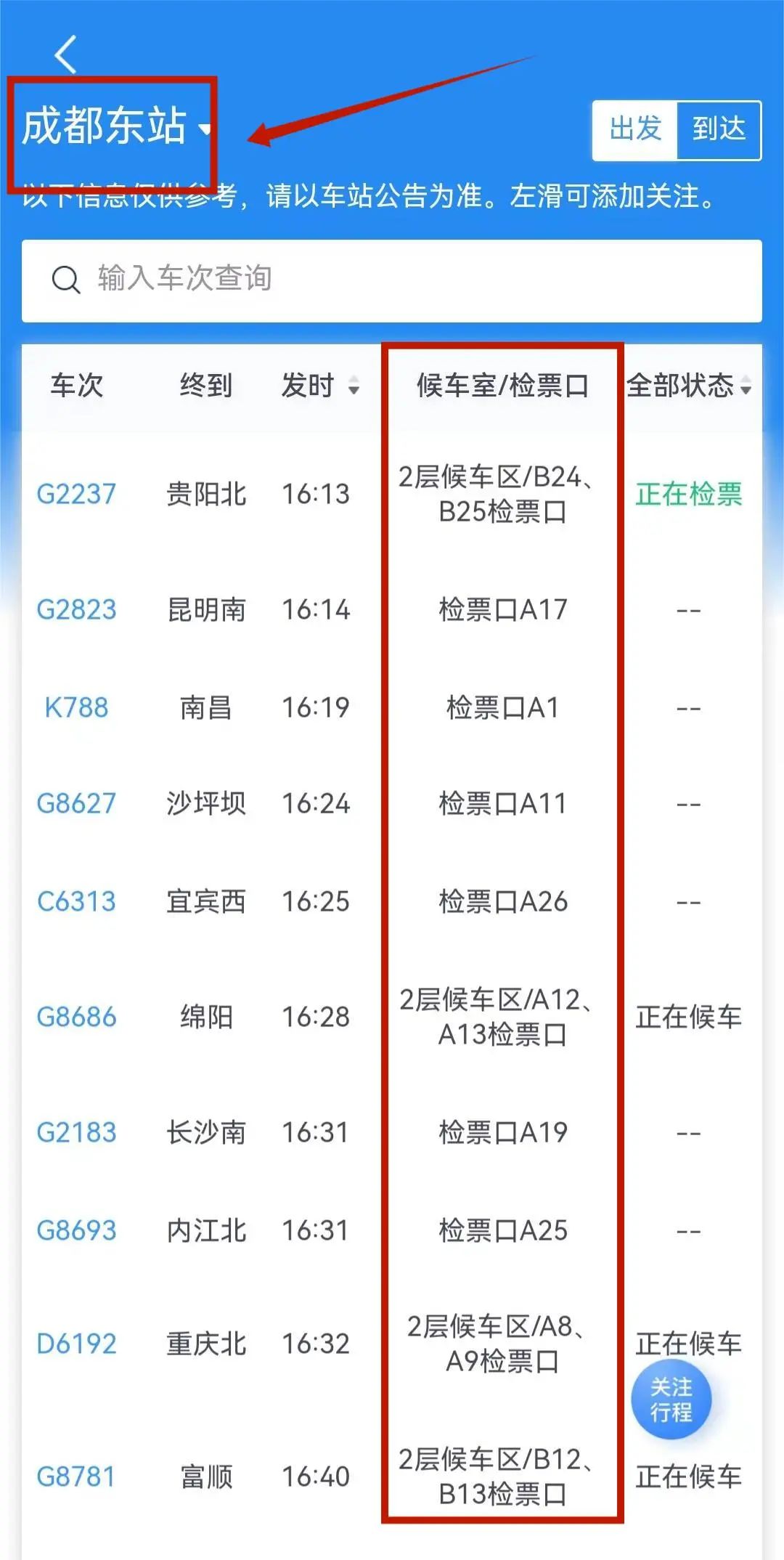Sort trains by 发时 departure time

click(319, 386)
